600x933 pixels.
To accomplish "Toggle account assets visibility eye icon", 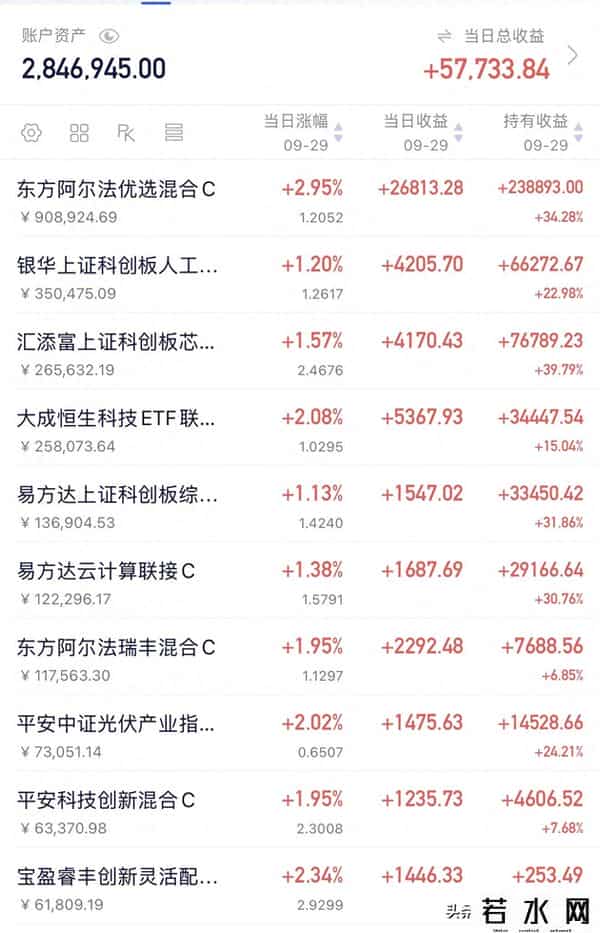I will click(x=109, y=37).
